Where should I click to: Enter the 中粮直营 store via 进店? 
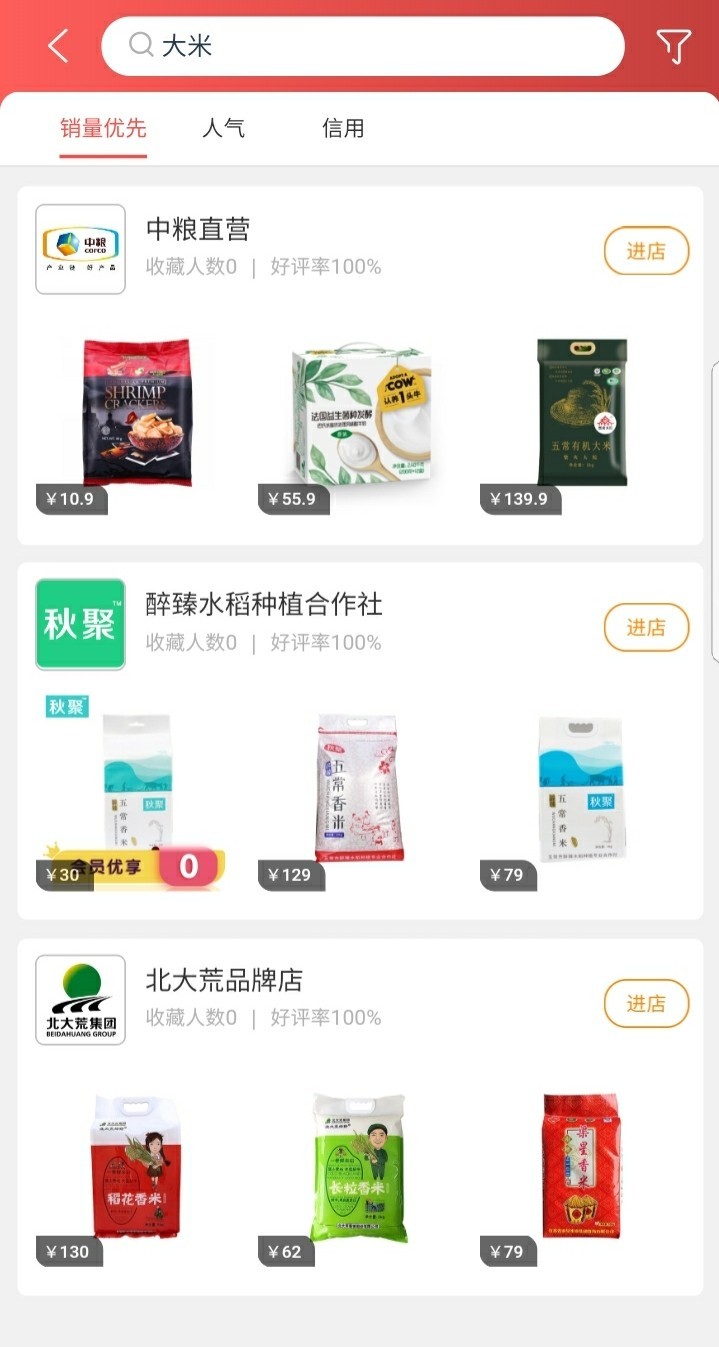[646, 251]
